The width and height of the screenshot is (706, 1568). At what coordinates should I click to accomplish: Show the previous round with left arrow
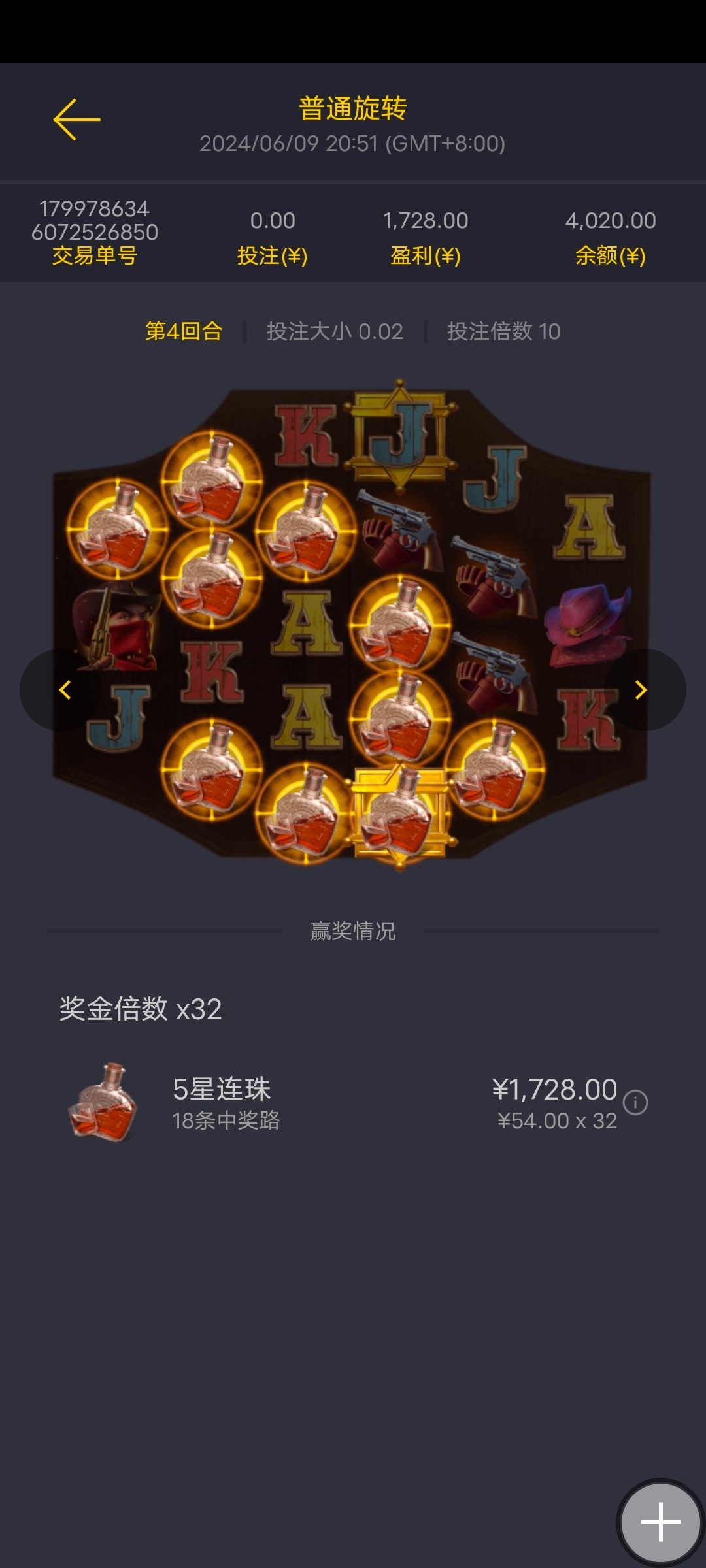(x=64, y=690)
